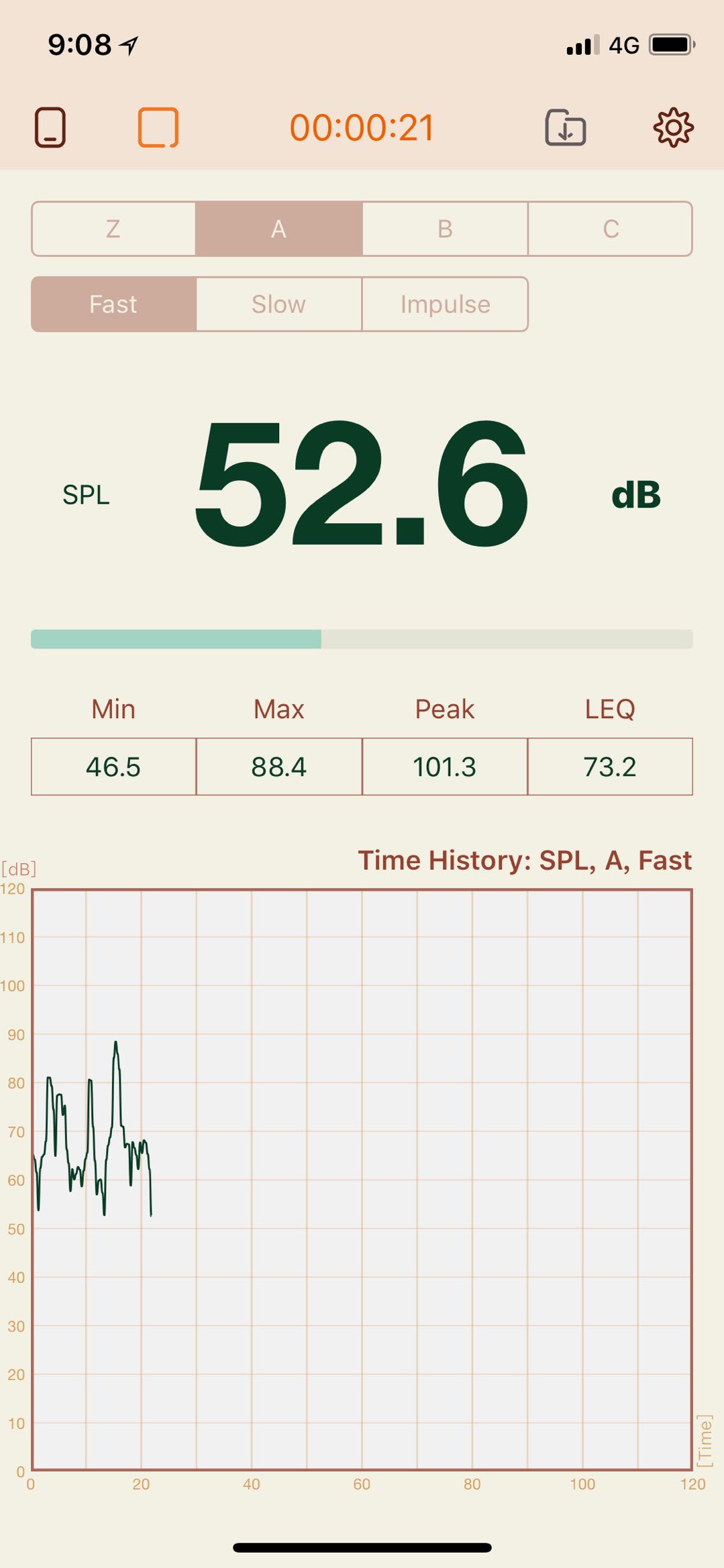Open the settings gear
This screenshot has width=724, height=1568.
[x=673, y=127]
